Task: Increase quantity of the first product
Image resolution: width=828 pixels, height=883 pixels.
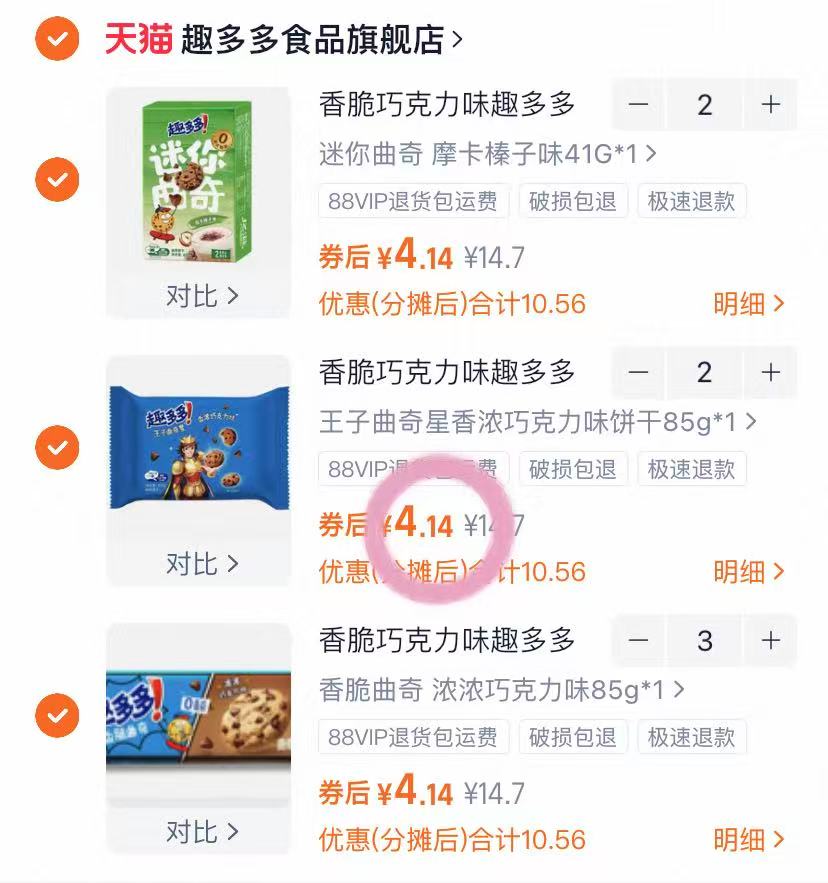Action: (770, 105)
